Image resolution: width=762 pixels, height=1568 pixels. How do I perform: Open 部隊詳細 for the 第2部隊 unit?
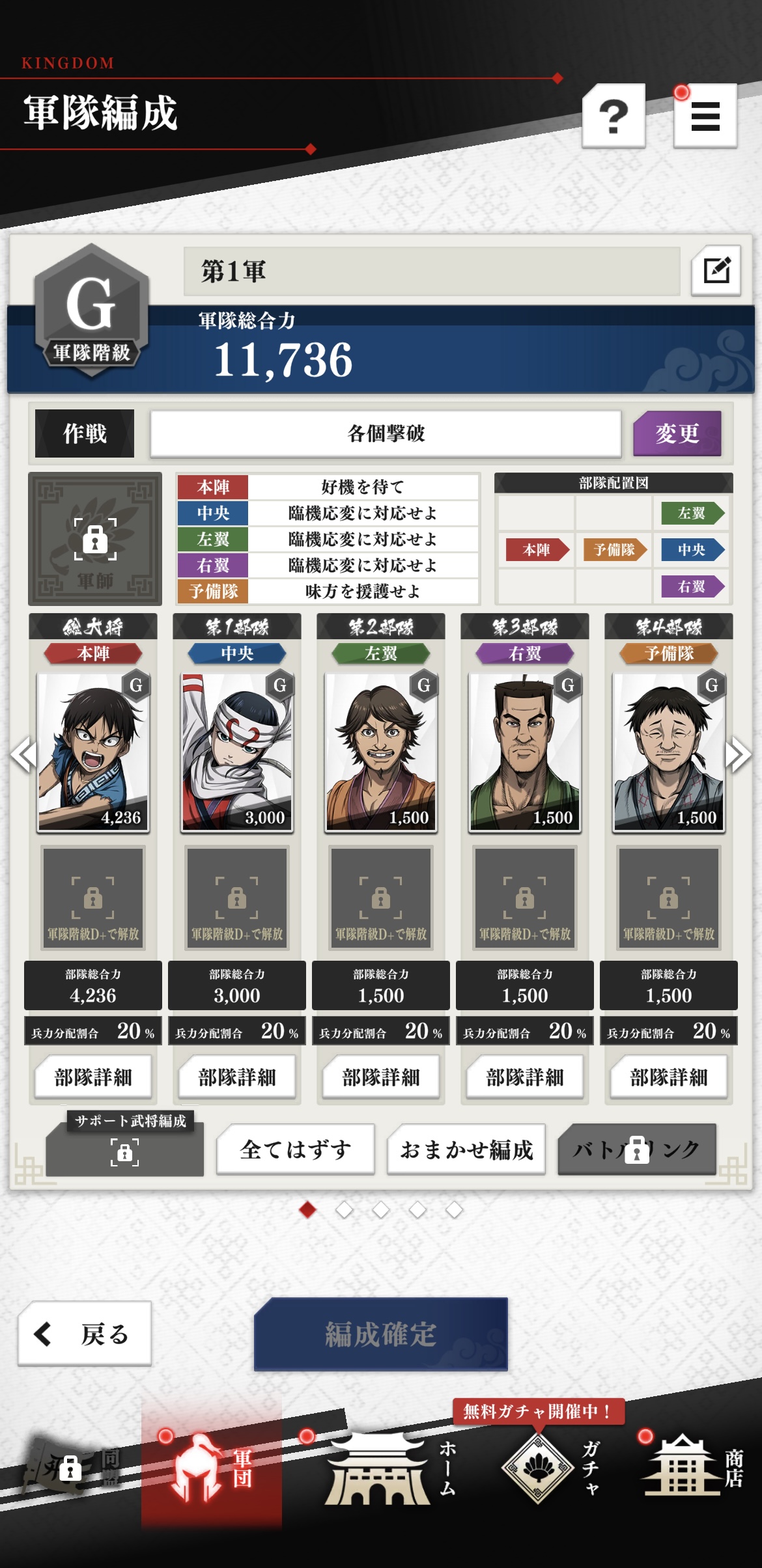pos(381,1077)
